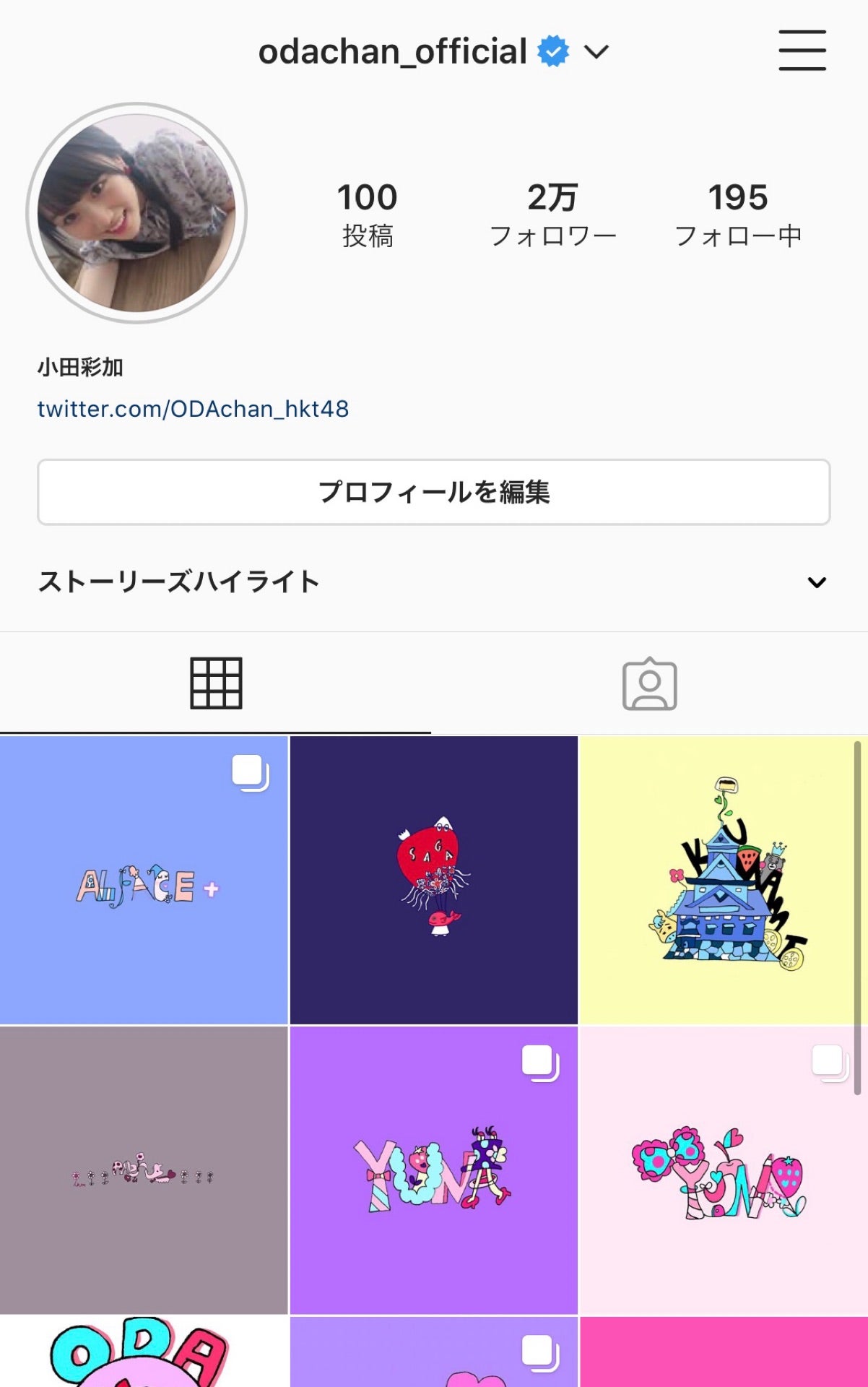Open the ODA lettering post
Image resolution: width=868 pixels, height=1387 pixels.
pos(144,1352)
